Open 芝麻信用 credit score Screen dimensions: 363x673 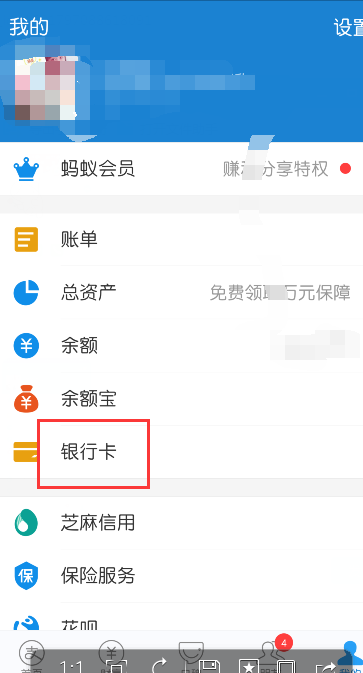[182, 523]
